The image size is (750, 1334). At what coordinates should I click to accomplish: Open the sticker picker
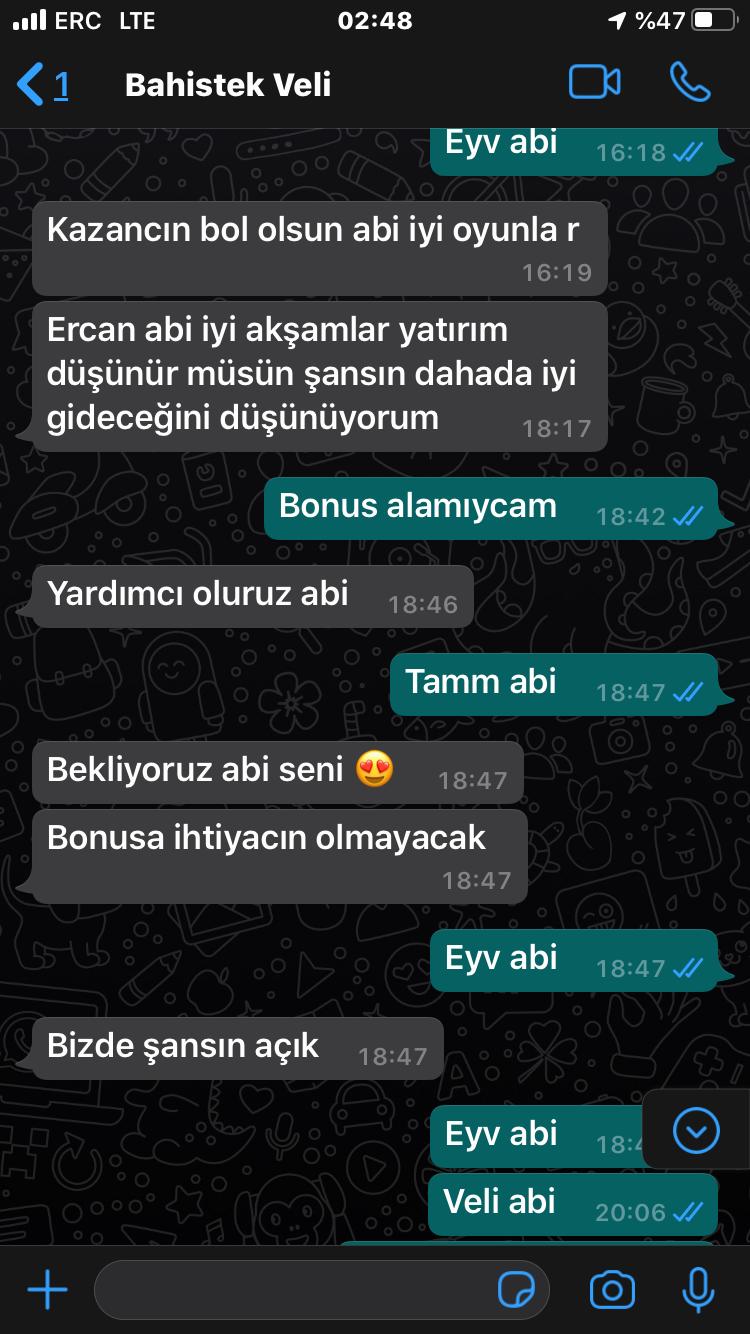point(516,1290)
